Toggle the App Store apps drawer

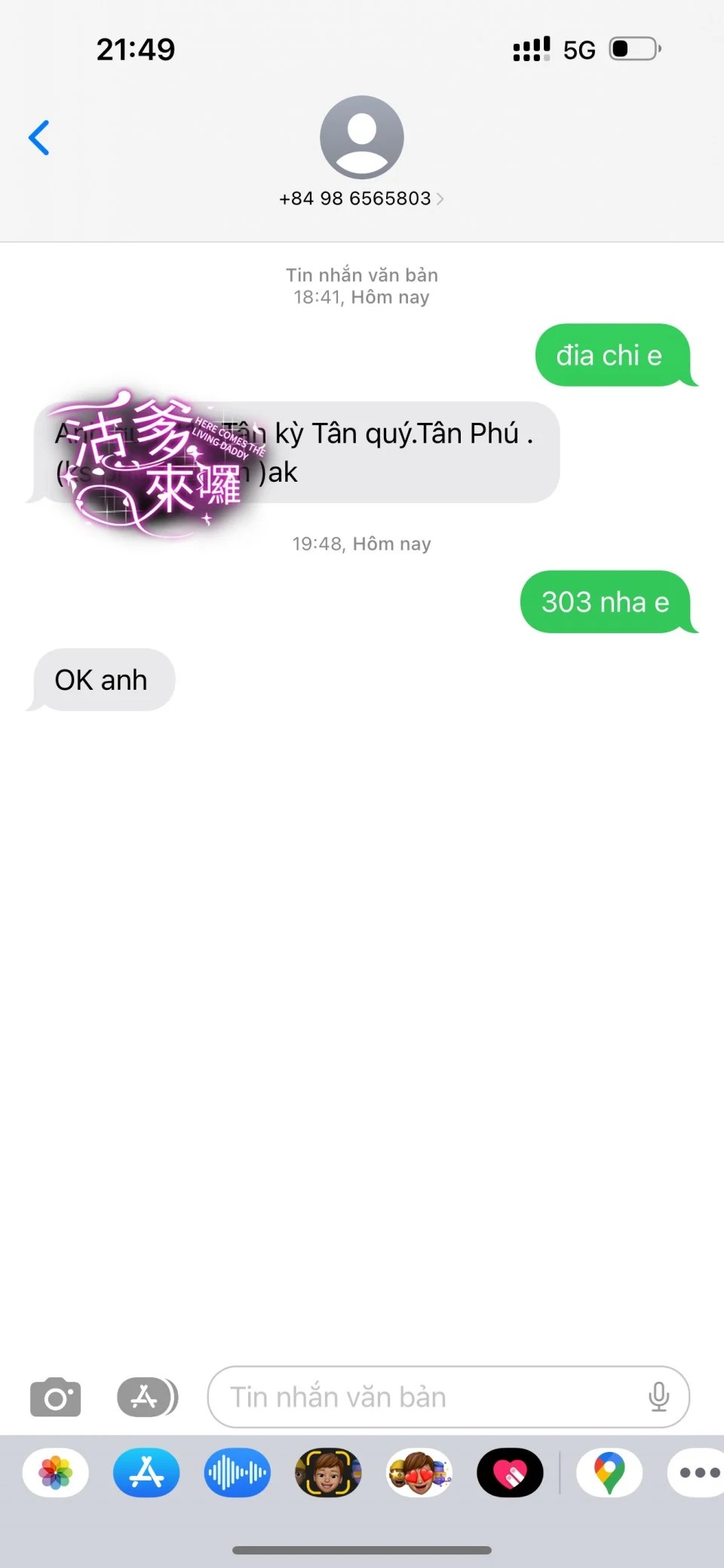tap(147, 1397)
